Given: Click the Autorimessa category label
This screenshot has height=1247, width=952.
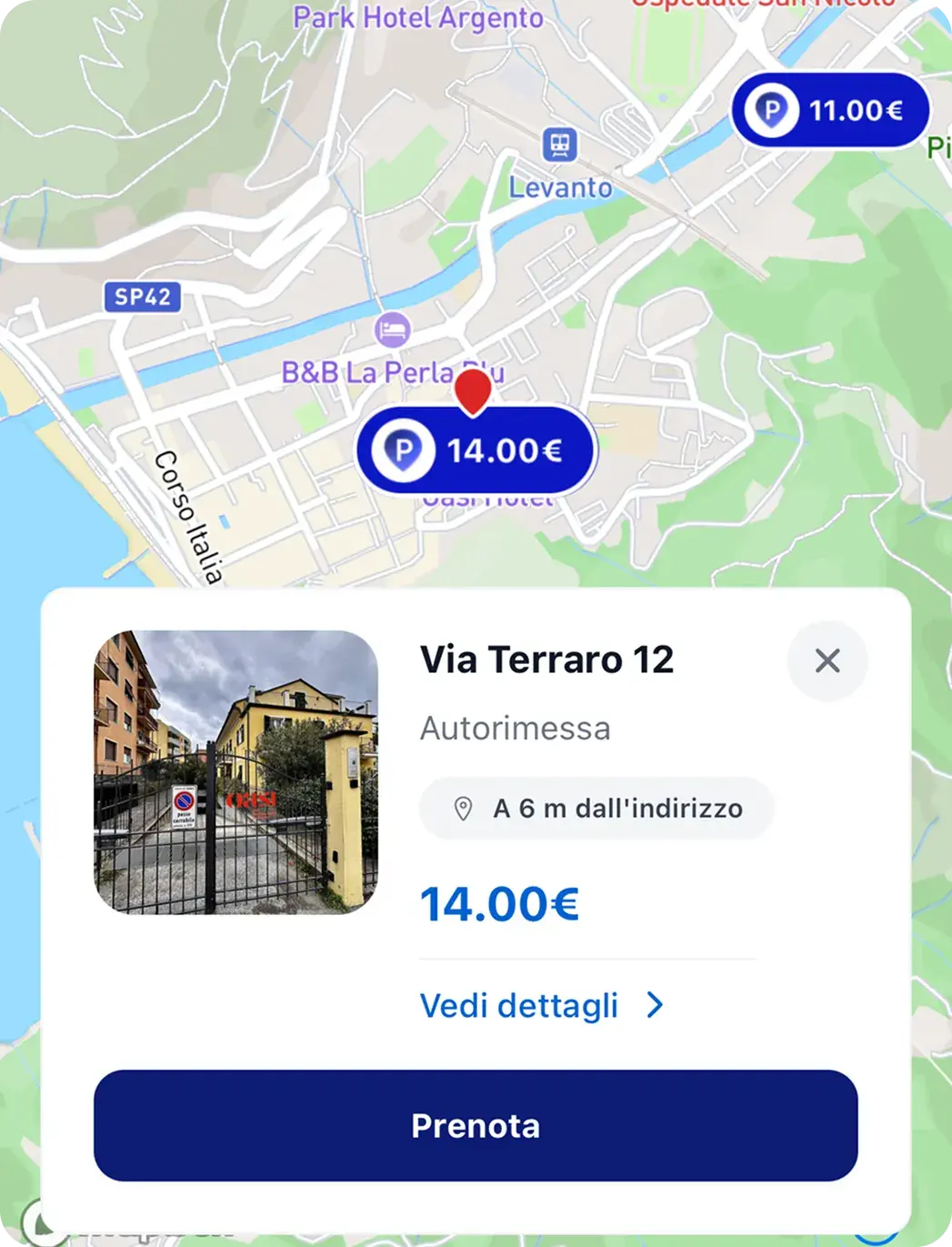Looking at the screenshot, I should point(515,728).
